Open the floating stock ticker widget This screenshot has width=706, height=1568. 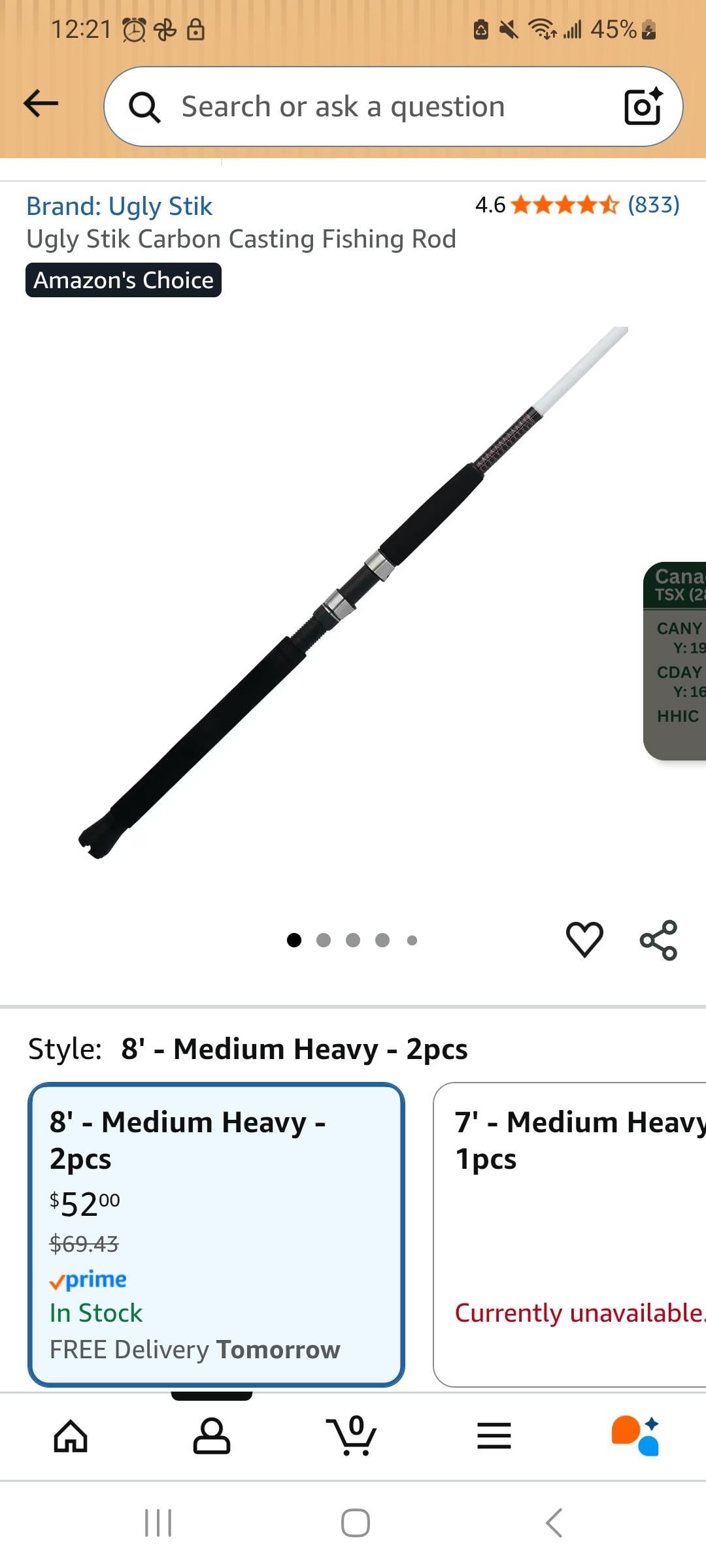point(676,661)
